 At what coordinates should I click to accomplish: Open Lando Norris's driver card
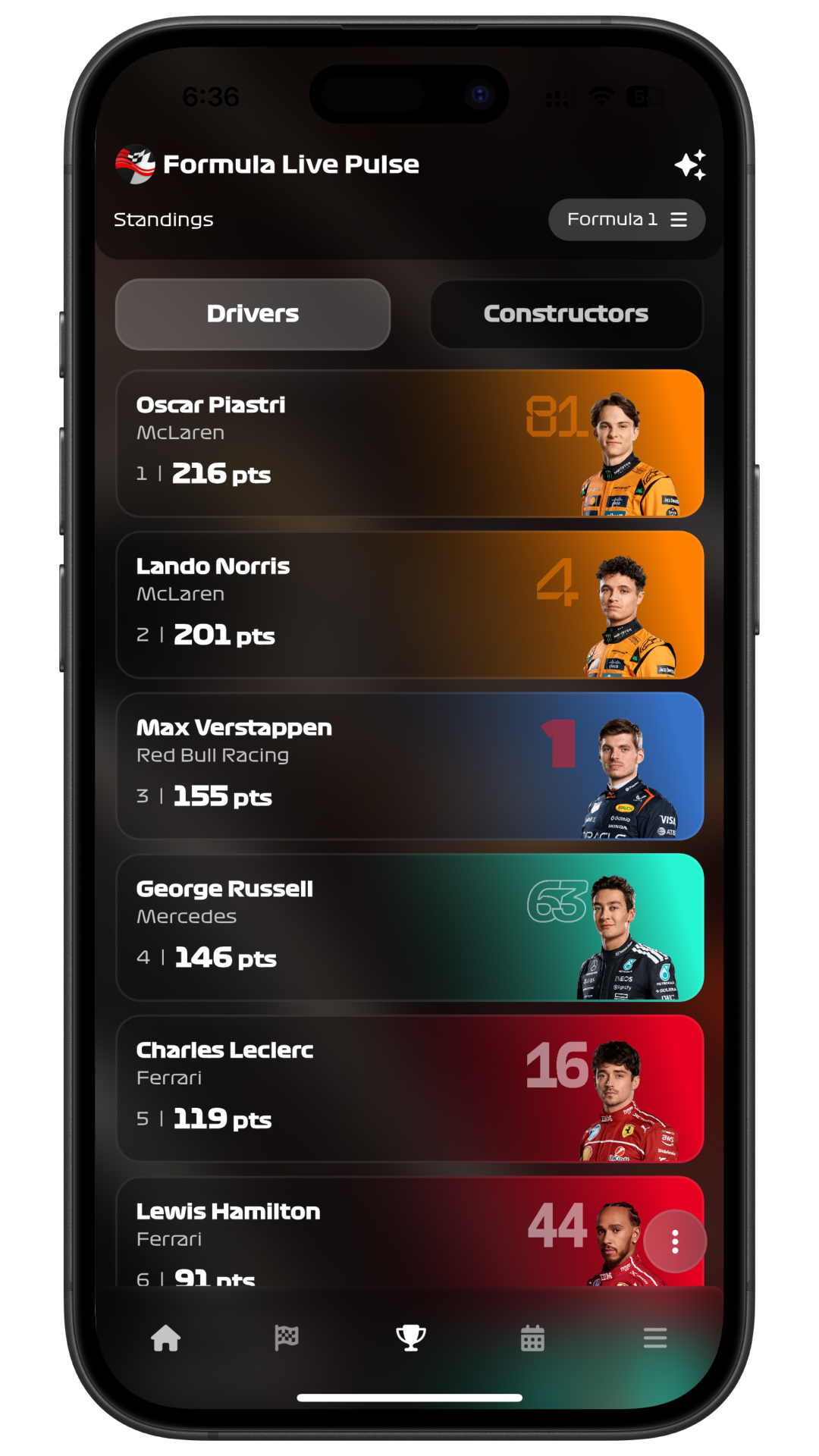pos(409,605)
